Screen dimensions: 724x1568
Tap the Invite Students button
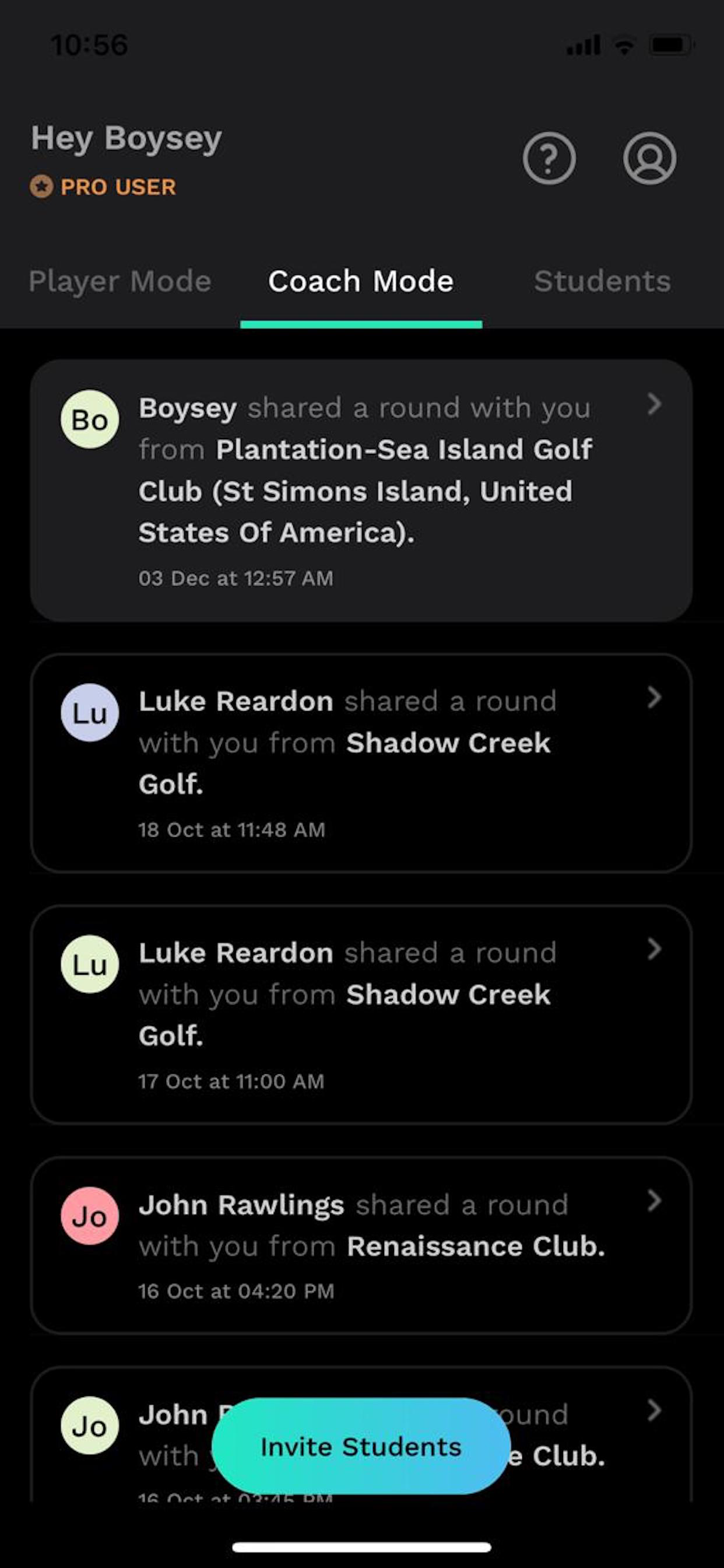[361, 1446]
